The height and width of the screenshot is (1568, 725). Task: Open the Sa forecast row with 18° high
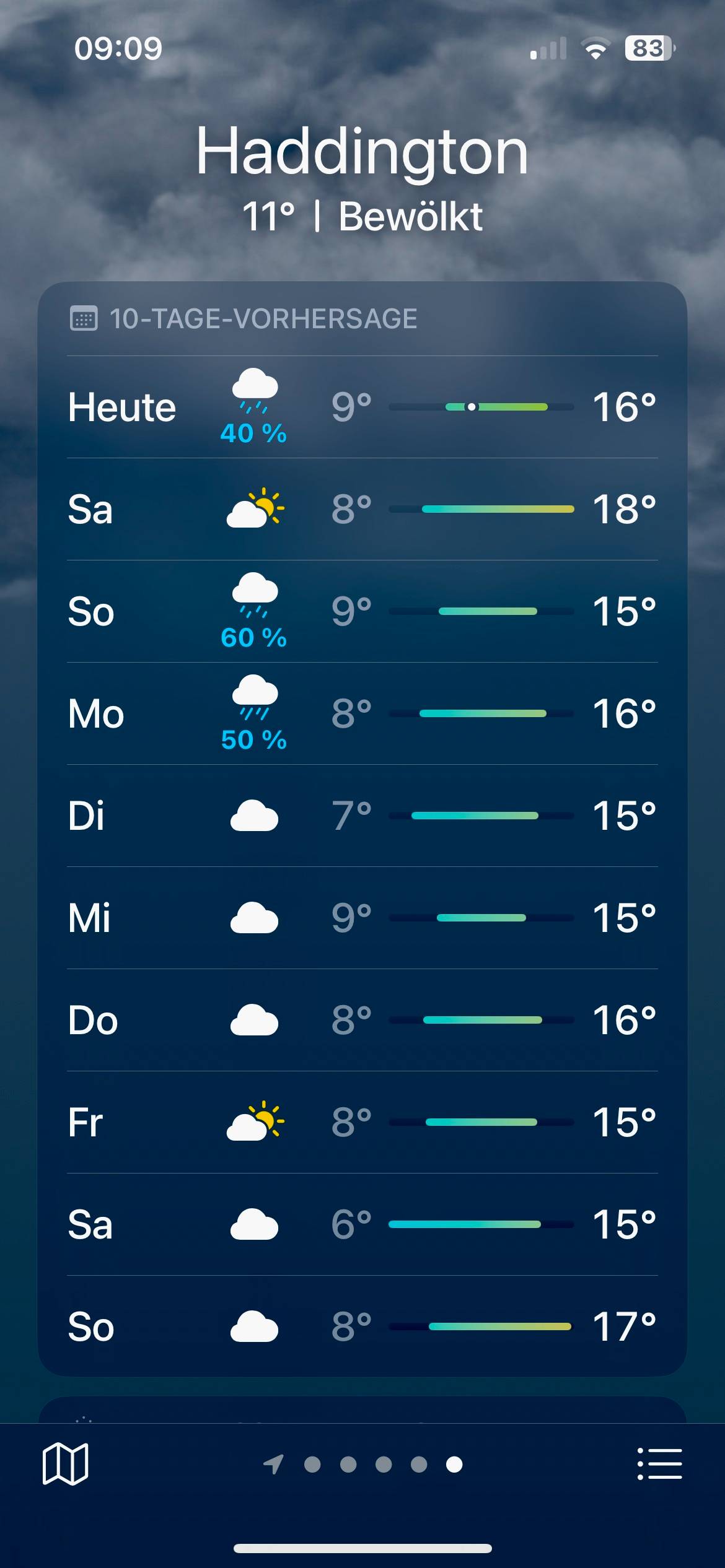(362, 509)
